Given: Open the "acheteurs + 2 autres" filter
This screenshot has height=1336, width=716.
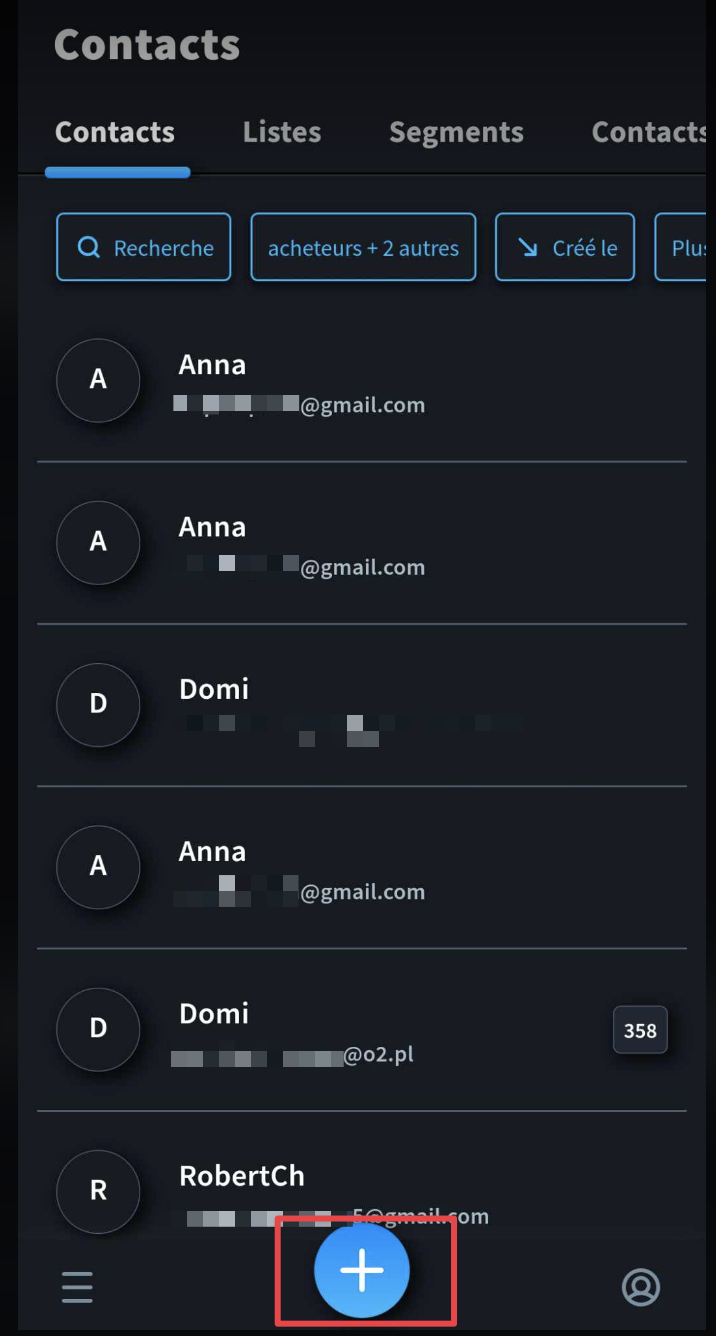Looking at the screenshot, I should click(363, 247).
